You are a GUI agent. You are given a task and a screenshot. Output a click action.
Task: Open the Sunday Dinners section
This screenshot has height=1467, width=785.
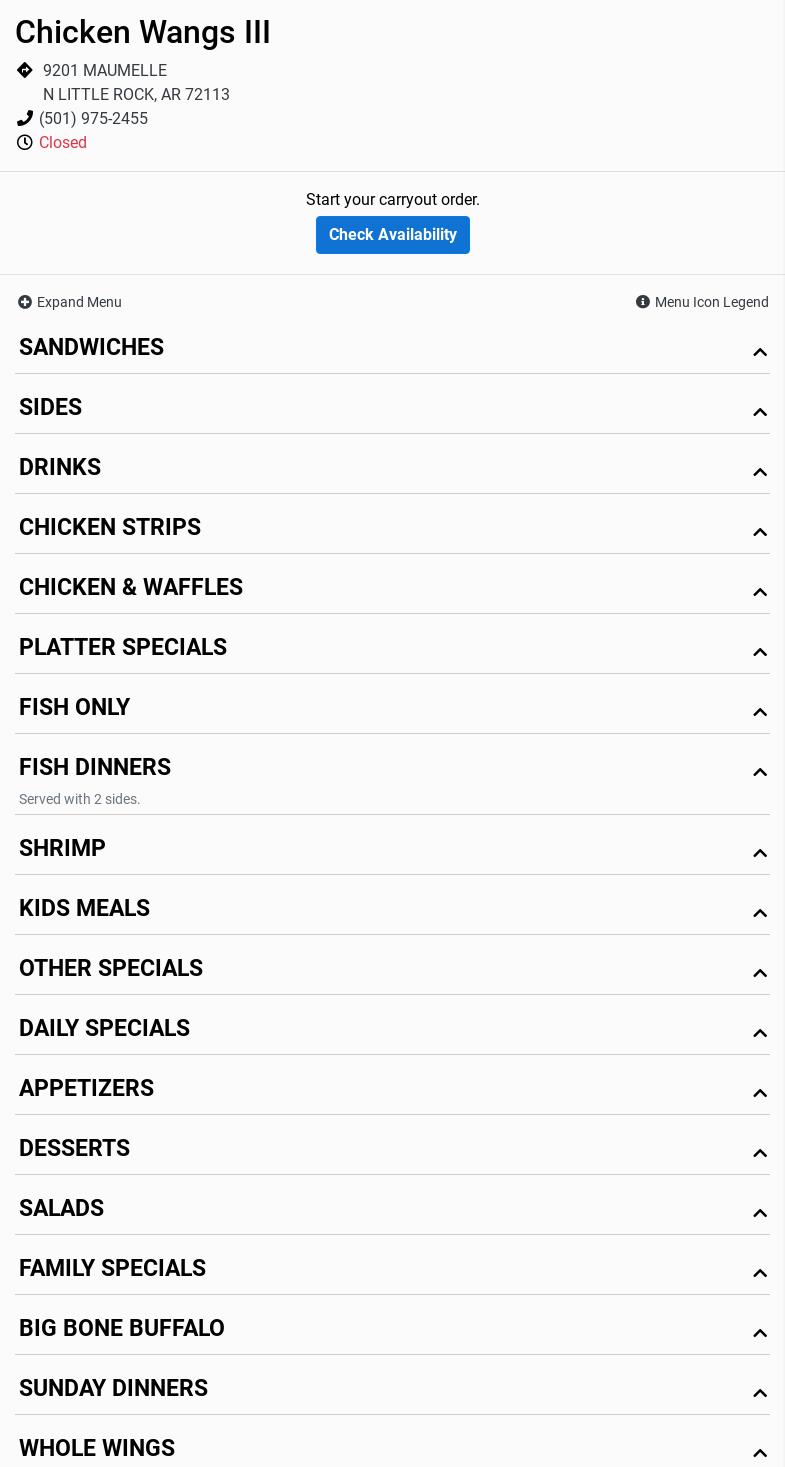(392, 1389)
